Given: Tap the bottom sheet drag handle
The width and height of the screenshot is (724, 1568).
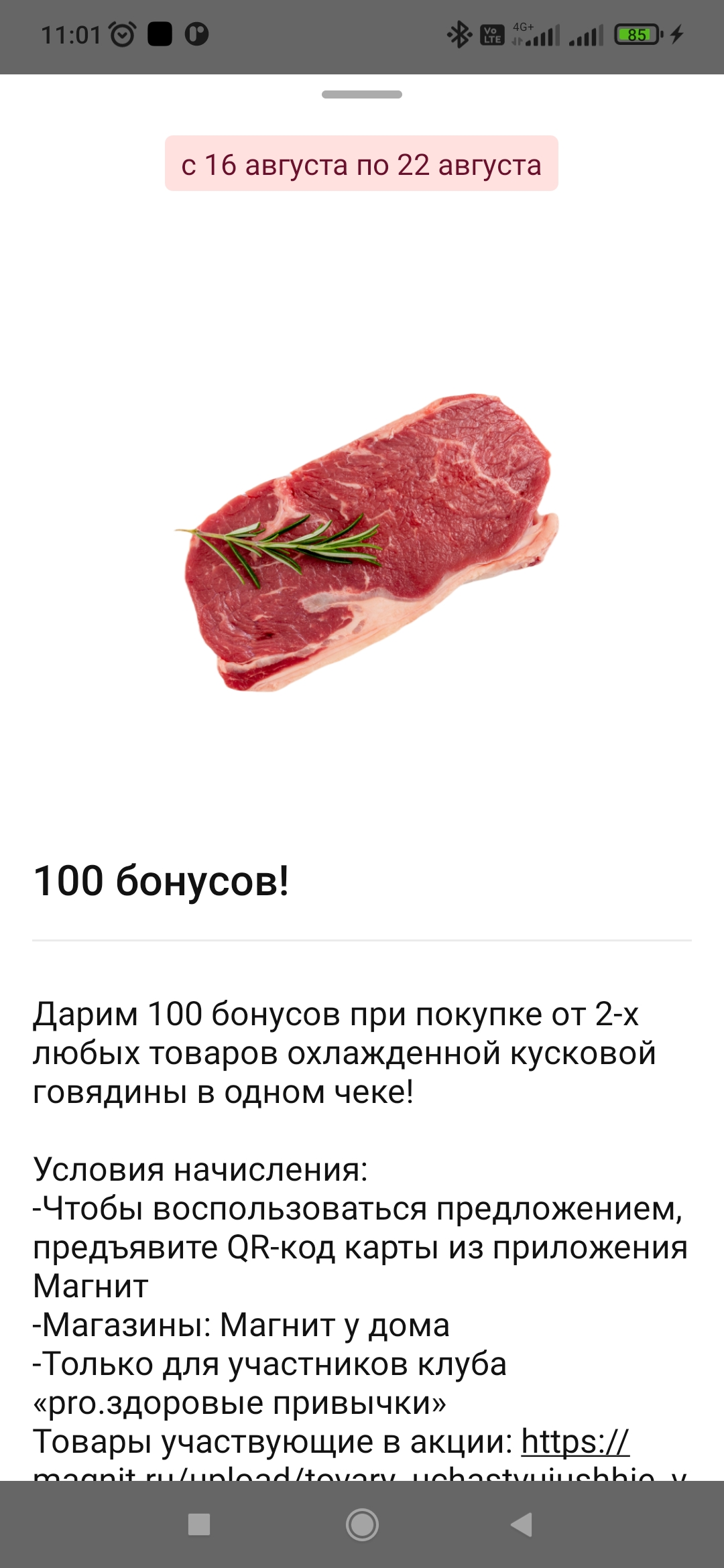Looking at the screenshot, I should click(x=362, y=94).
